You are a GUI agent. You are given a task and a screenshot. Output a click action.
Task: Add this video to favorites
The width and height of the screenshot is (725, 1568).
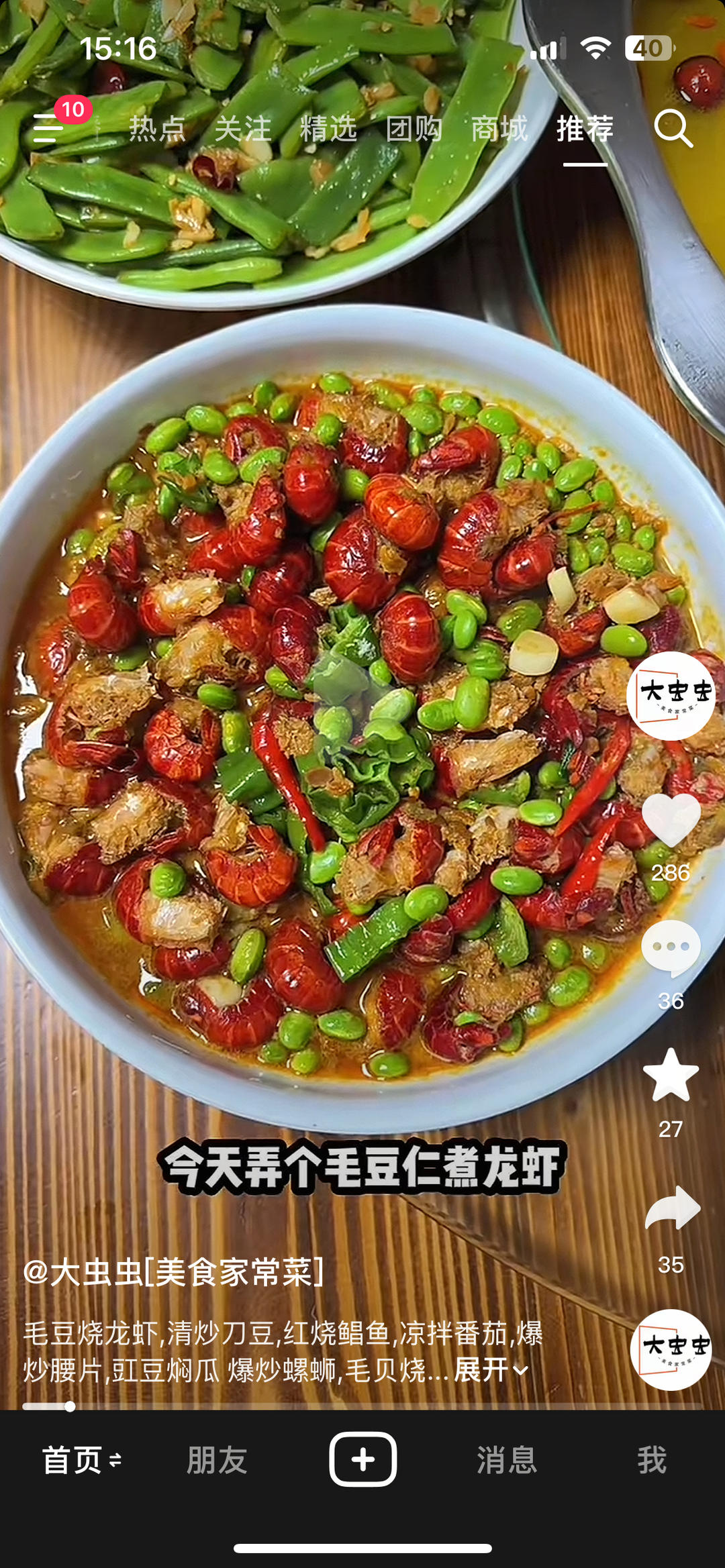671,1076
